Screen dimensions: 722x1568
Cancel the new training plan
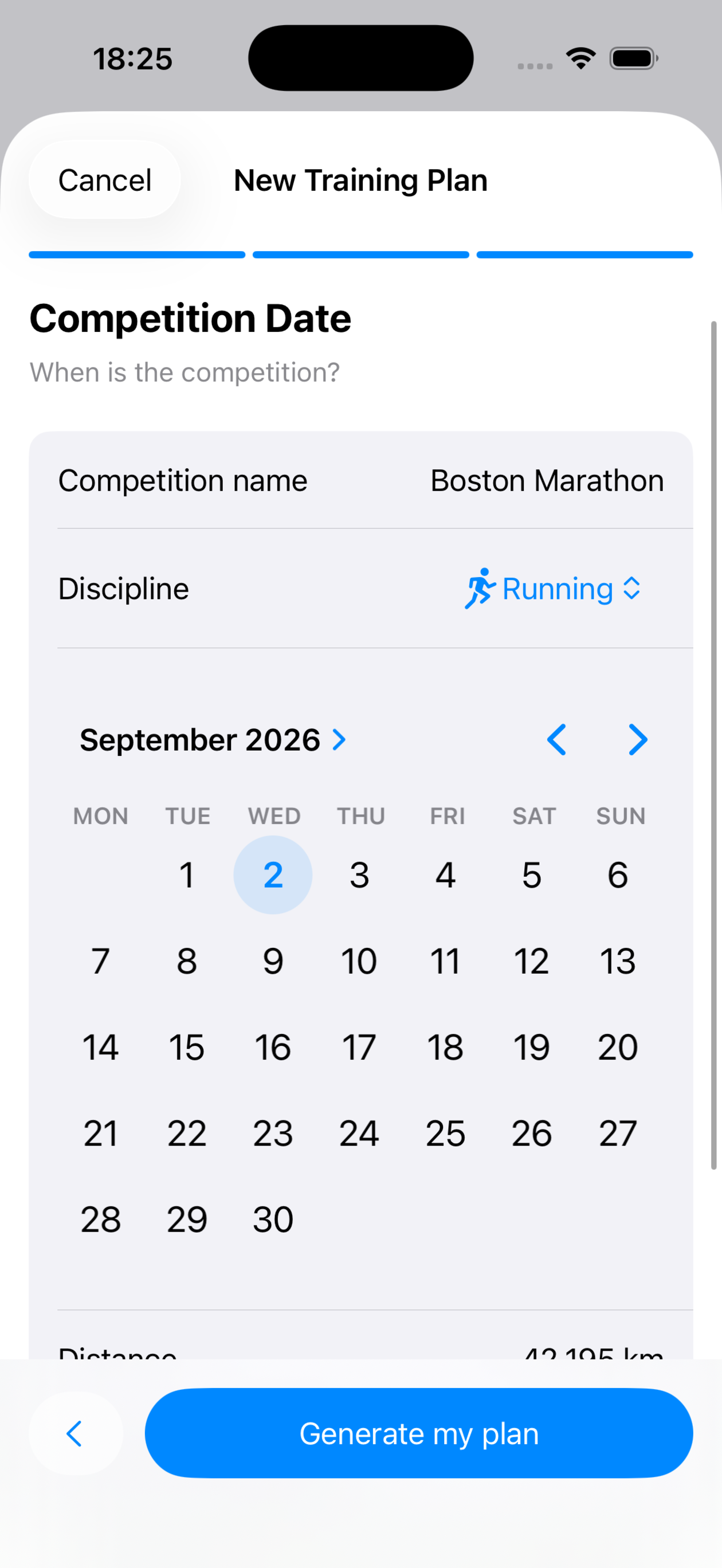click(x=105, y=180)
